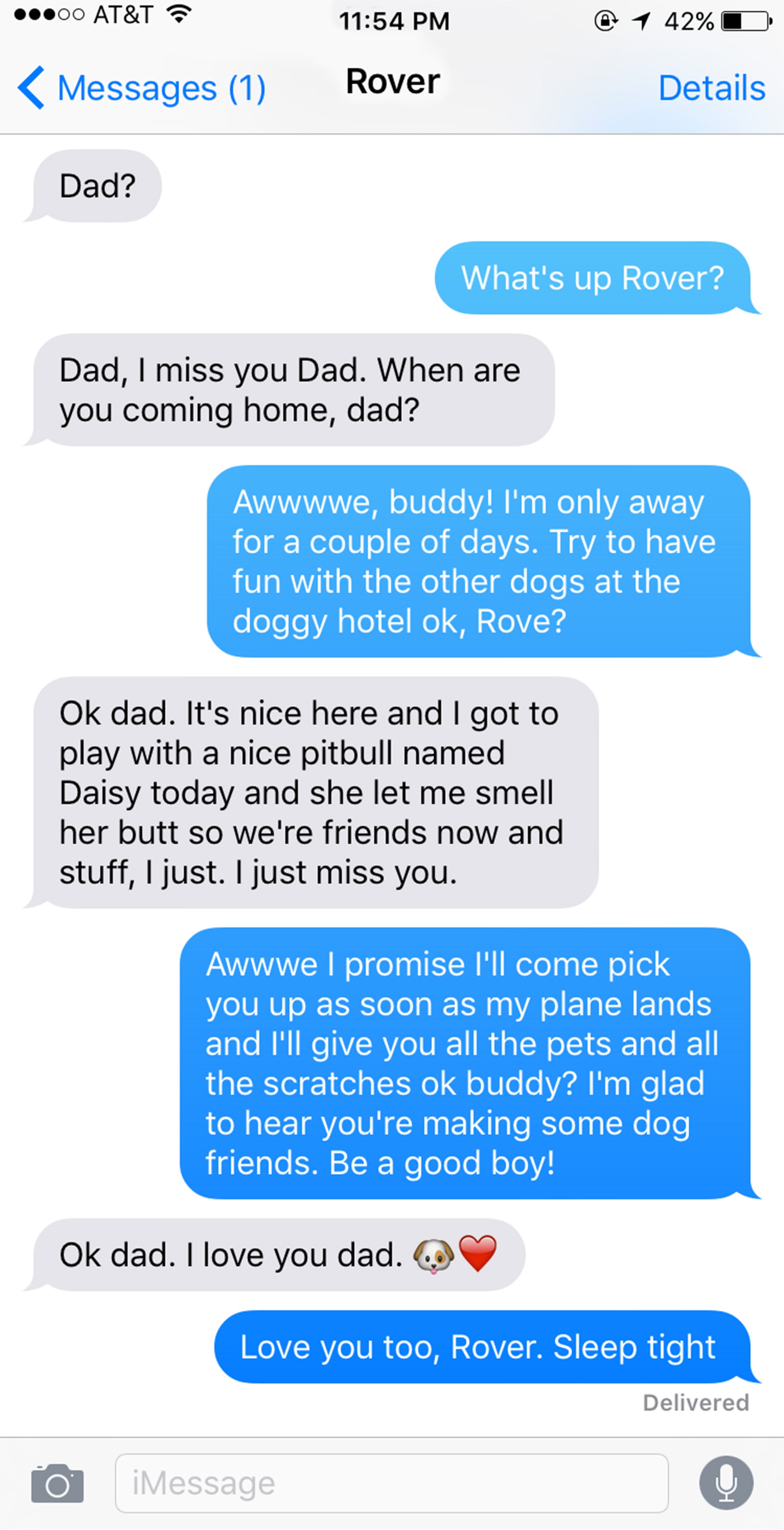Tap the microphone to record audio
The image size is (784, 1530).
click(725, 1483)
